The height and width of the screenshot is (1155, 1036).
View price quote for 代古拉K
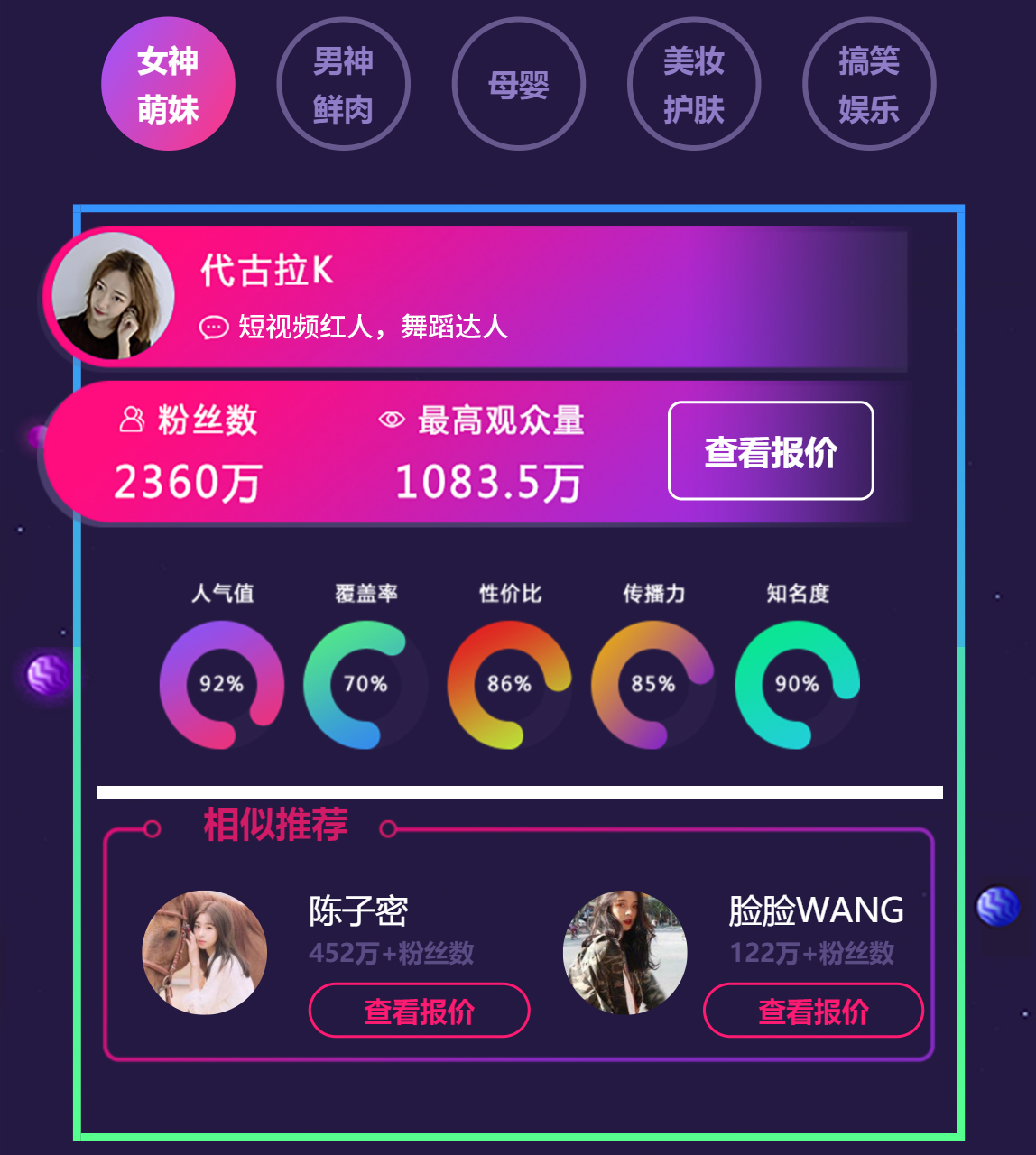tap(770, 451)
